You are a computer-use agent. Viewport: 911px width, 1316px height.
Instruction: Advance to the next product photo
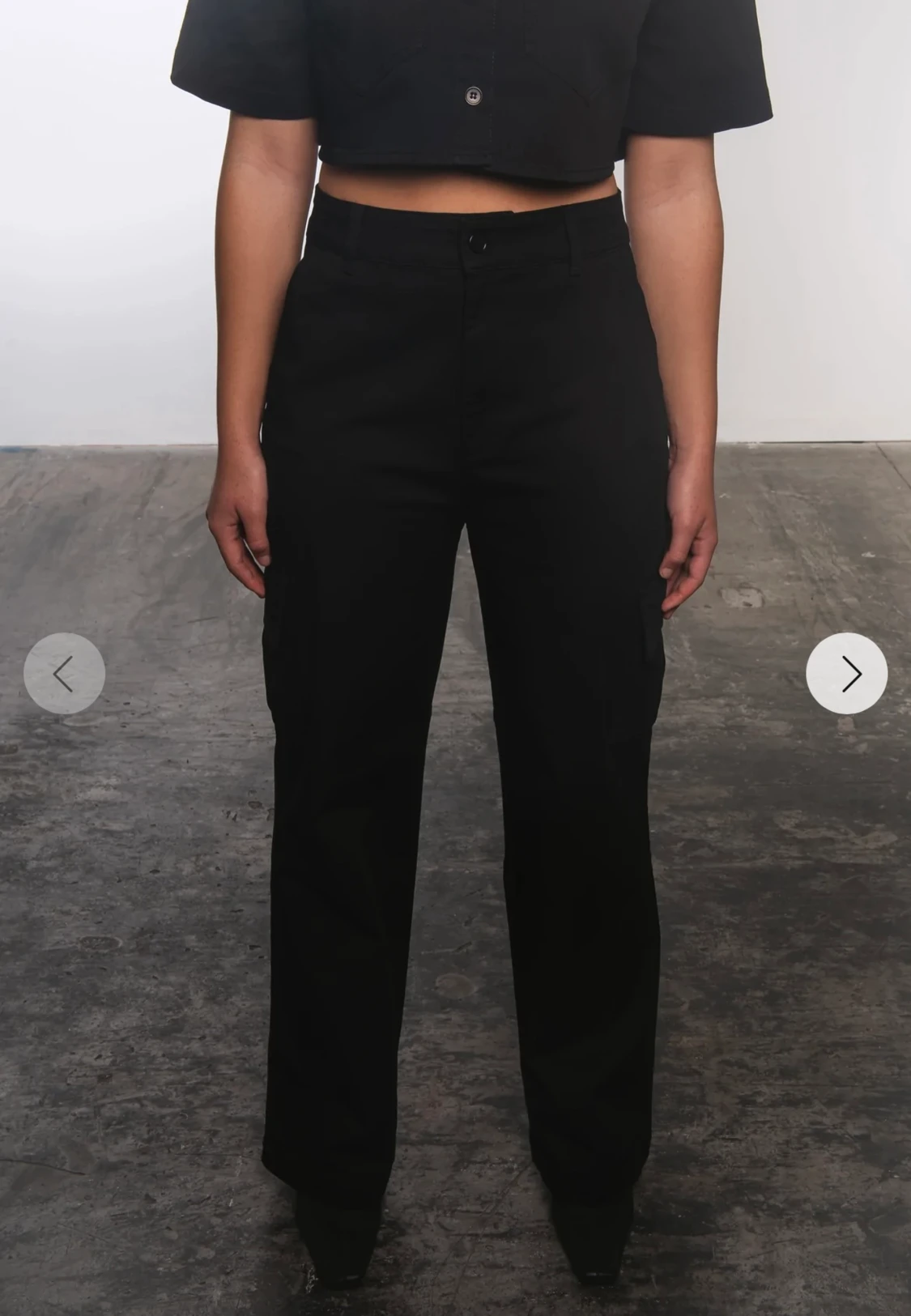click(x=847, y=674)
